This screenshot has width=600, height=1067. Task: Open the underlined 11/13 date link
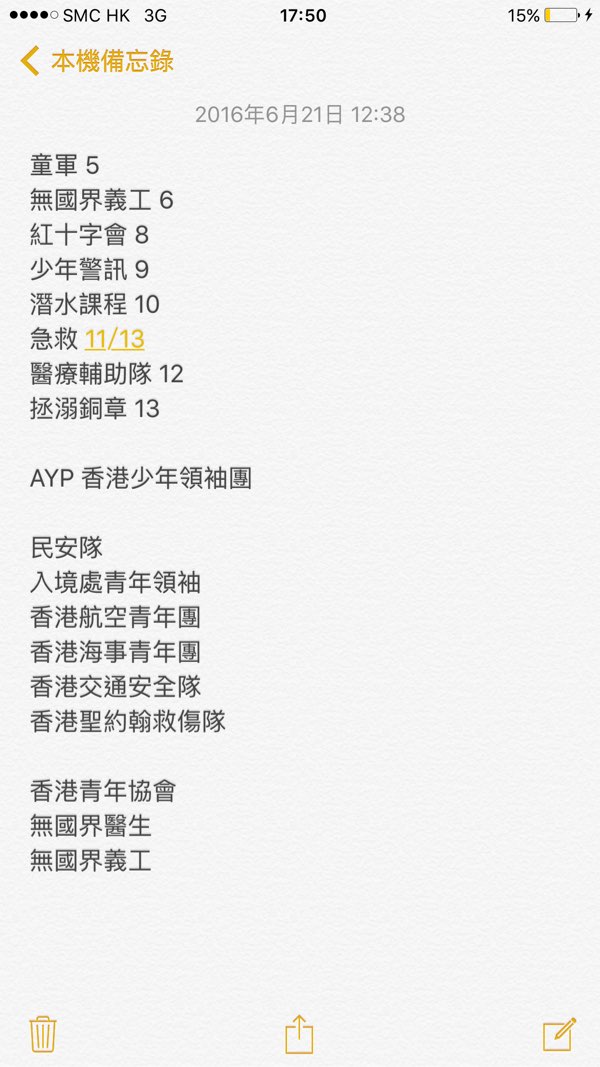(x=115, y=339)
